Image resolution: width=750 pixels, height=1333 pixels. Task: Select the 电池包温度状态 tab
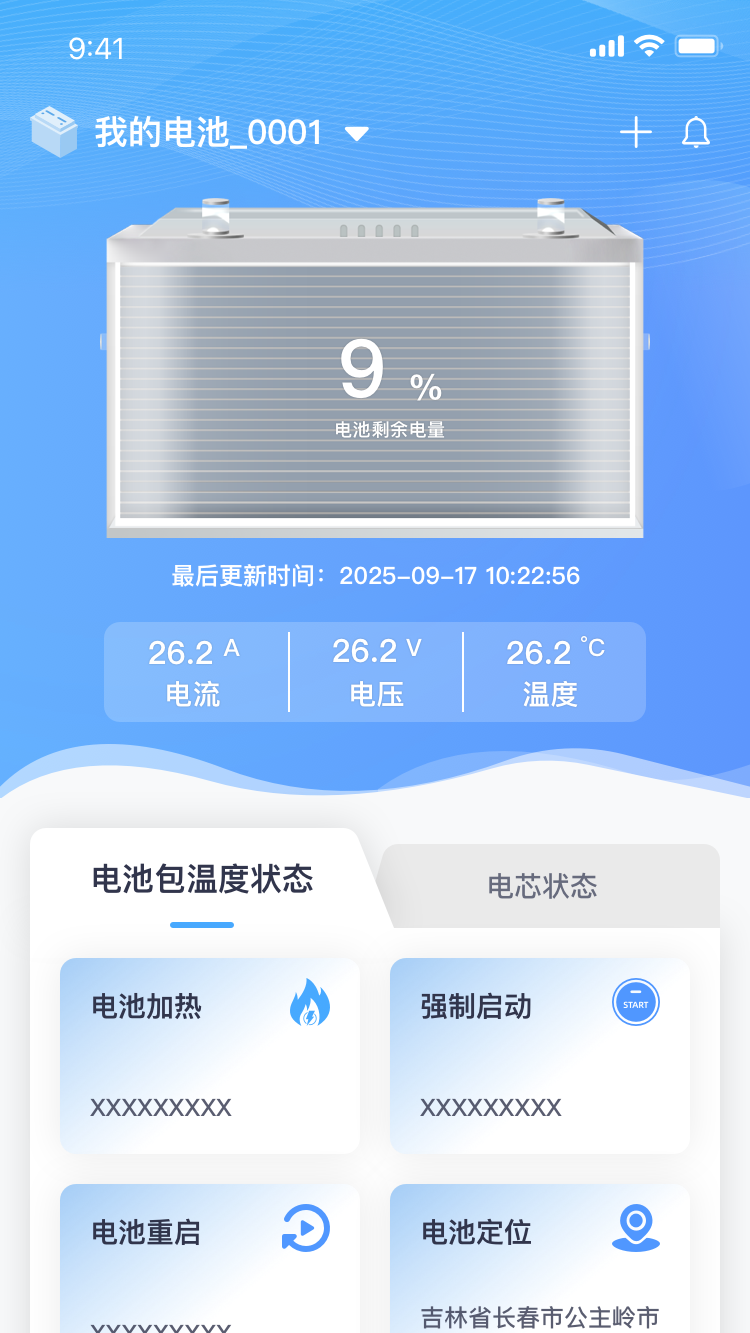[202, 881]
